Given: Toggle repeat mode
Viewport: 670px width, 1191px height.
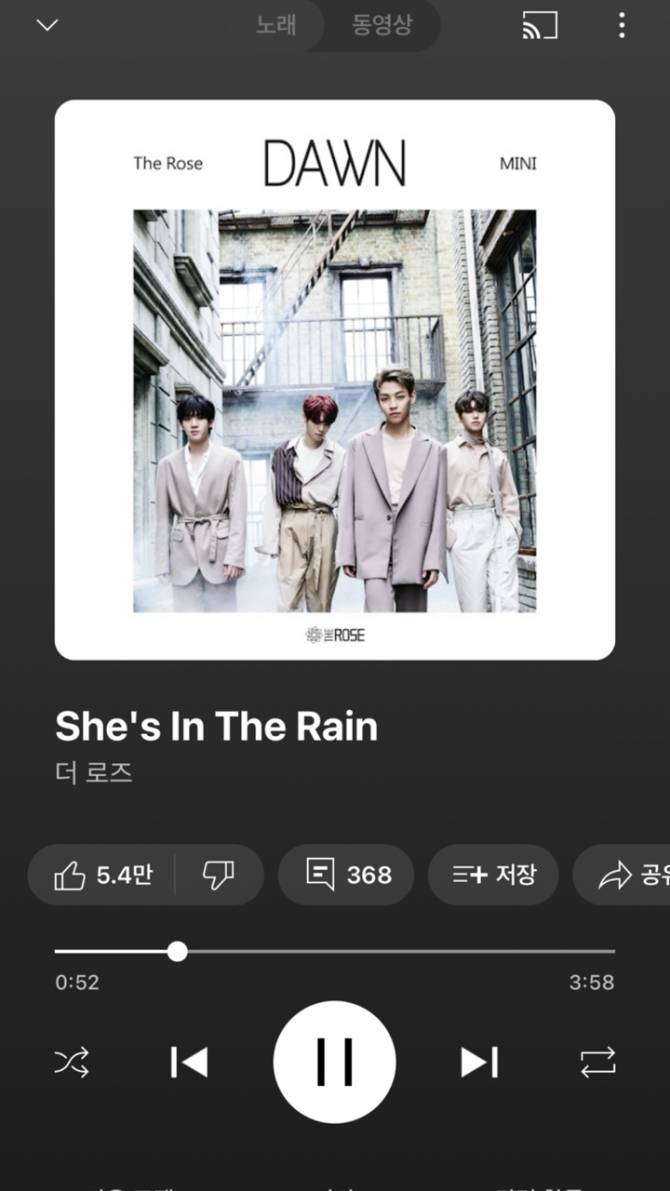Looking at the screenshot, I should point(598,1062).
